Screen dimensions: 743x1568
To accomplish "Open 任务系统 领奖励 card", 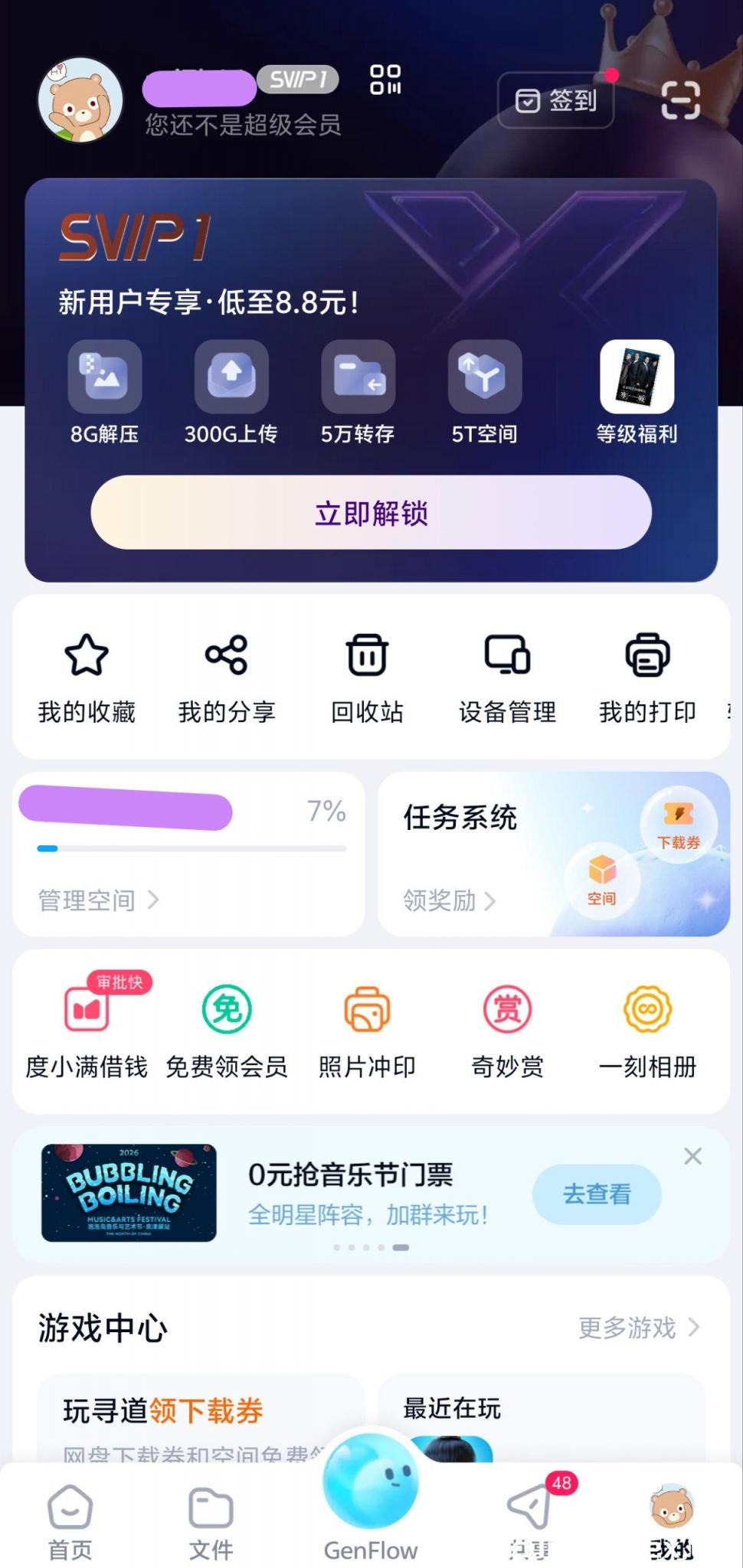I will 554,854.
